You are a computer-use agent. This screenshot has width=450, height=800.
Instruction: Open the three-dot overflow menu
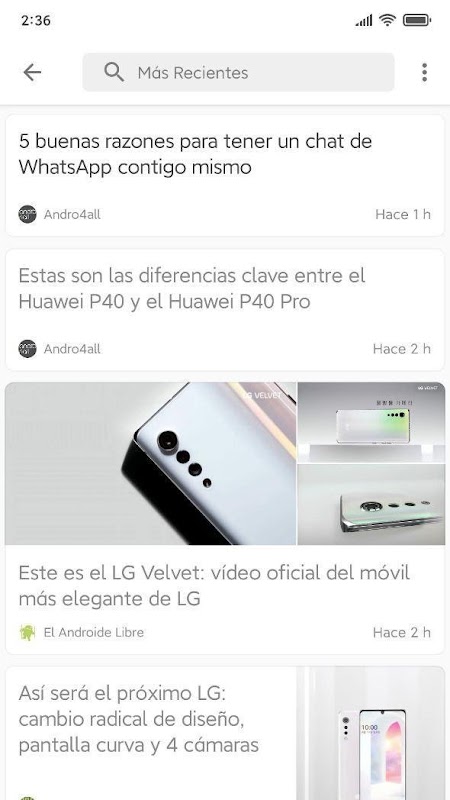pyautogui.click(x=424, y=72)
